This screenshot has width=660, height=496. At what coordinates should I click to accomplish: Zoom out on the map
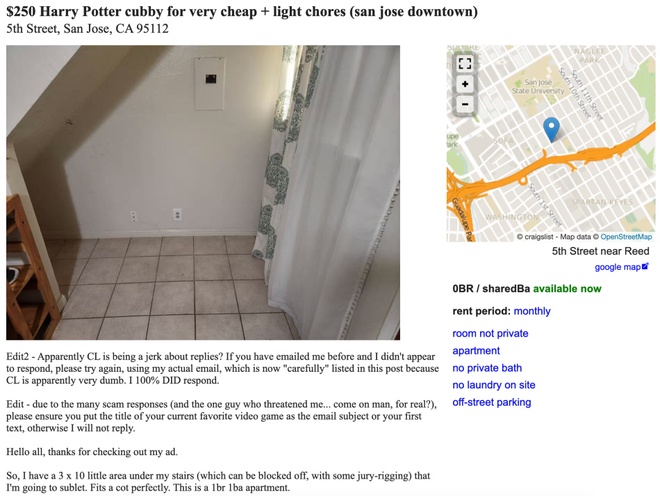pyautogui.click(x=465, y=104)
